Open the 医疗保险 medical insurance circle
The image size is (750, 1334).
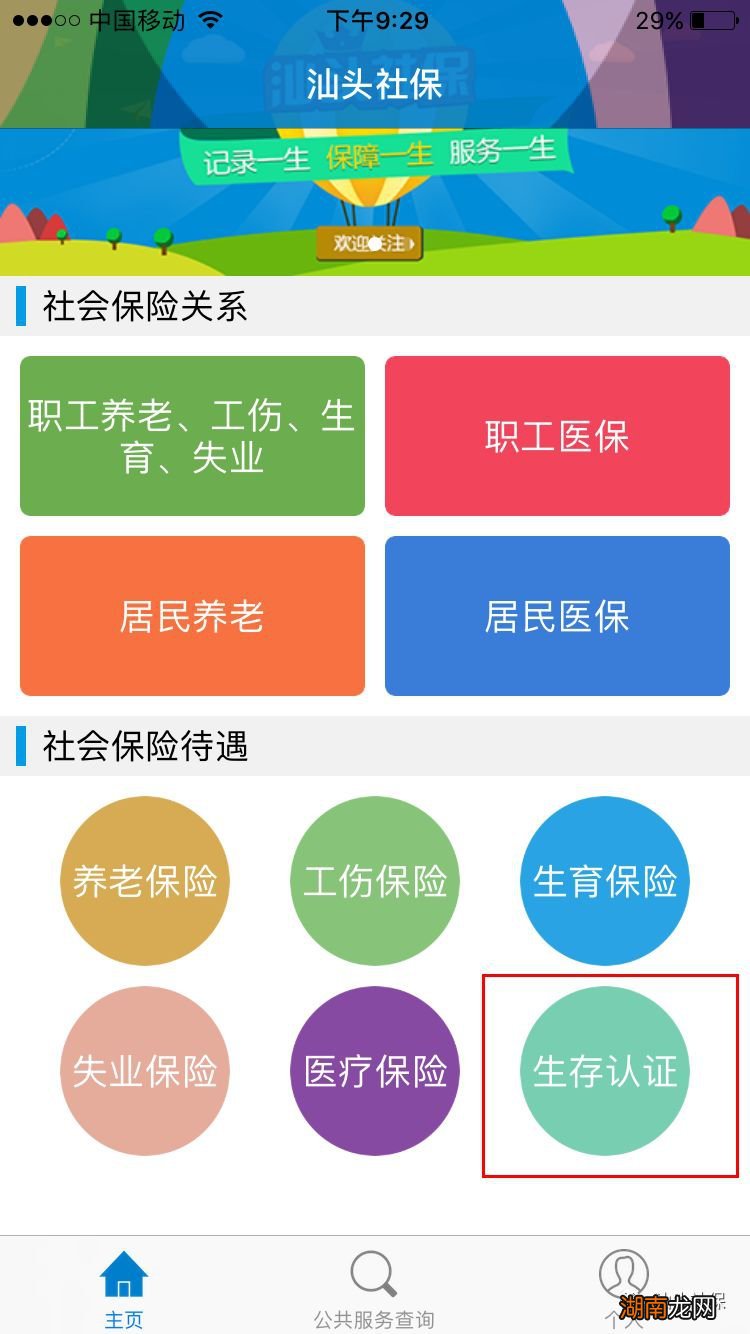374,1070
